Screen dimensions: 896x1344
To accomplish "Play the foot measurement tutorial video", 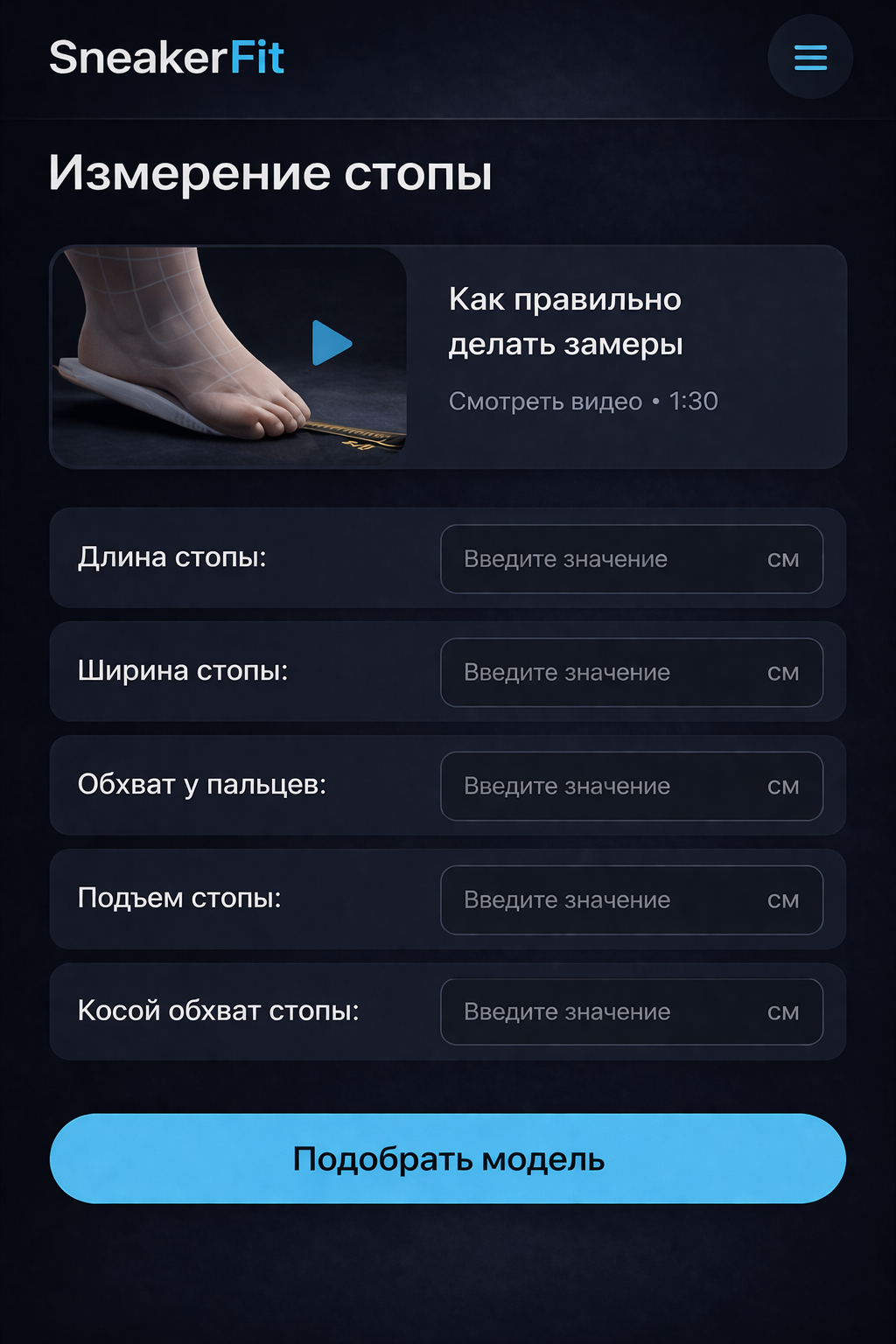I will [332, 343].
